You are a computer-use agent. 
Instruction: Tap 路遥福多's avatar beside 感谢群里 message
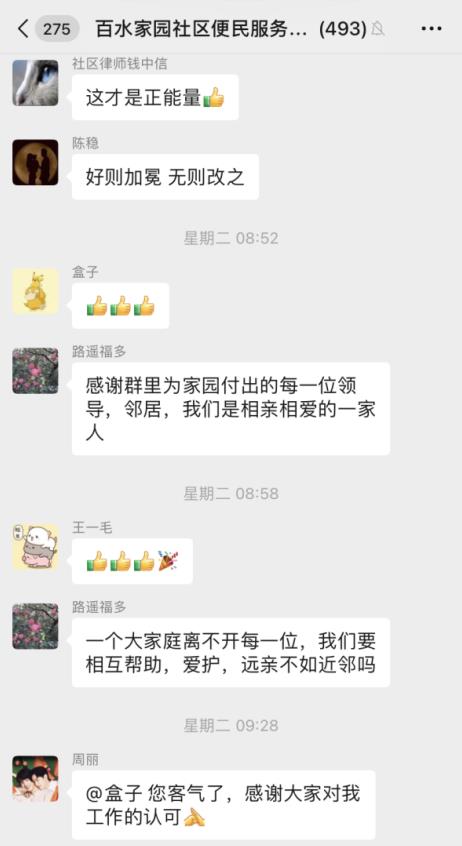pyautogui.click(x=36, y=371)
